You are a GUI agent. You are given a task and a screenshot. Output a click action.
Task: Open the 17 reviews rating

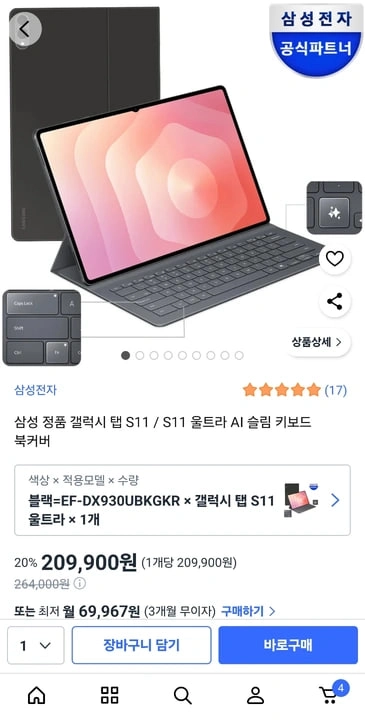295,390
